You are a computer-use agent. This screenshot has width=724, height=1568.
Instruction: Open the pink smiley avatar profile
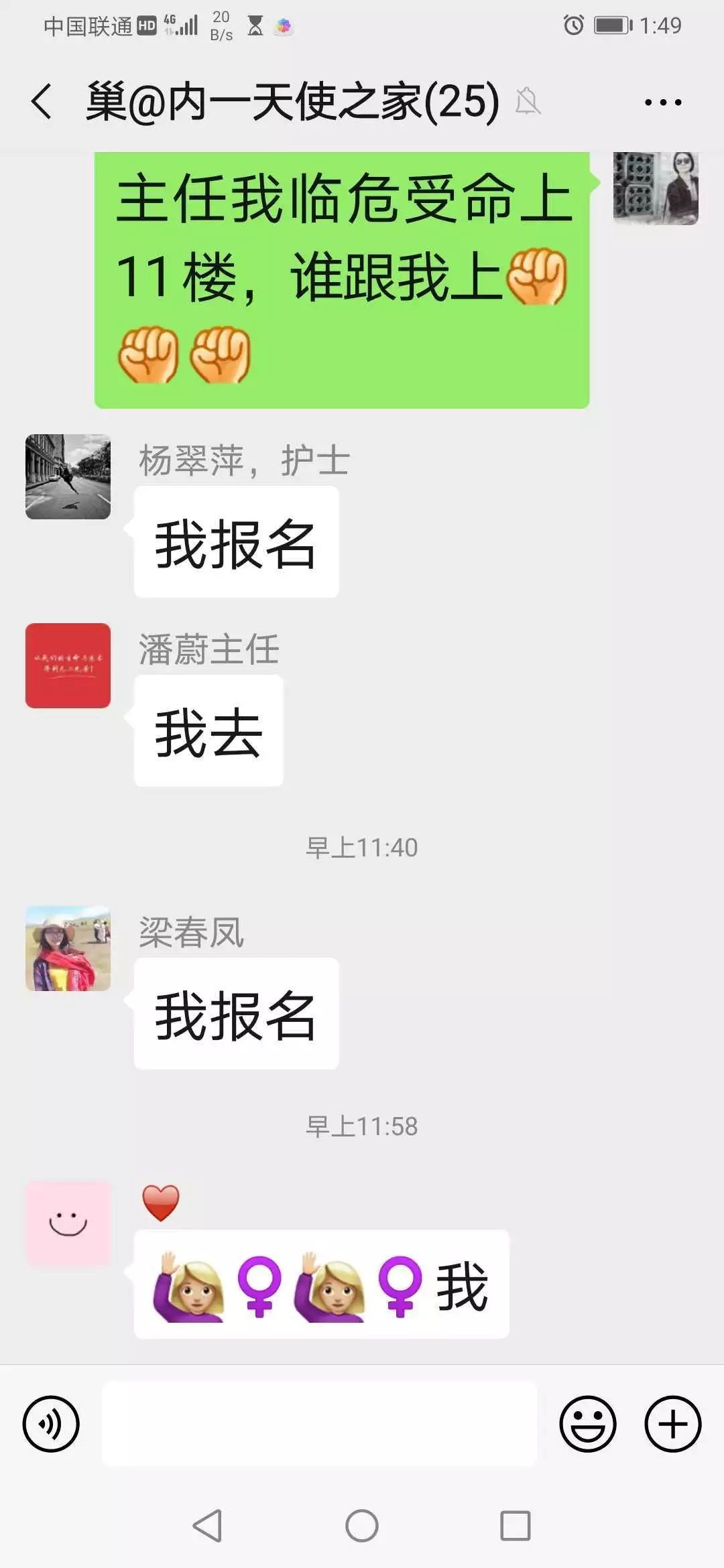68,1223
